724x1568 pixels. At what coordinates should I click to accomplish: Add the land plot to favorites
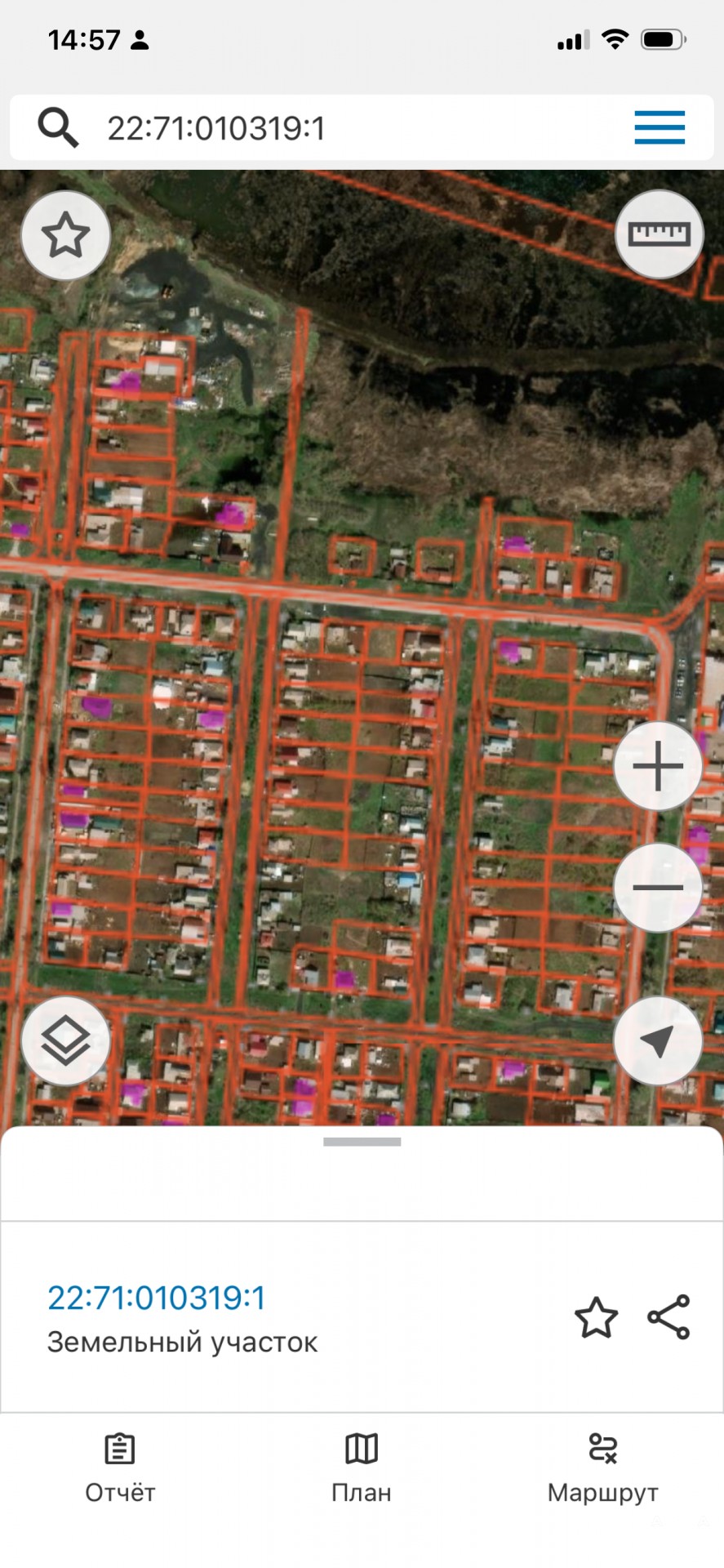coord(596,1317)
